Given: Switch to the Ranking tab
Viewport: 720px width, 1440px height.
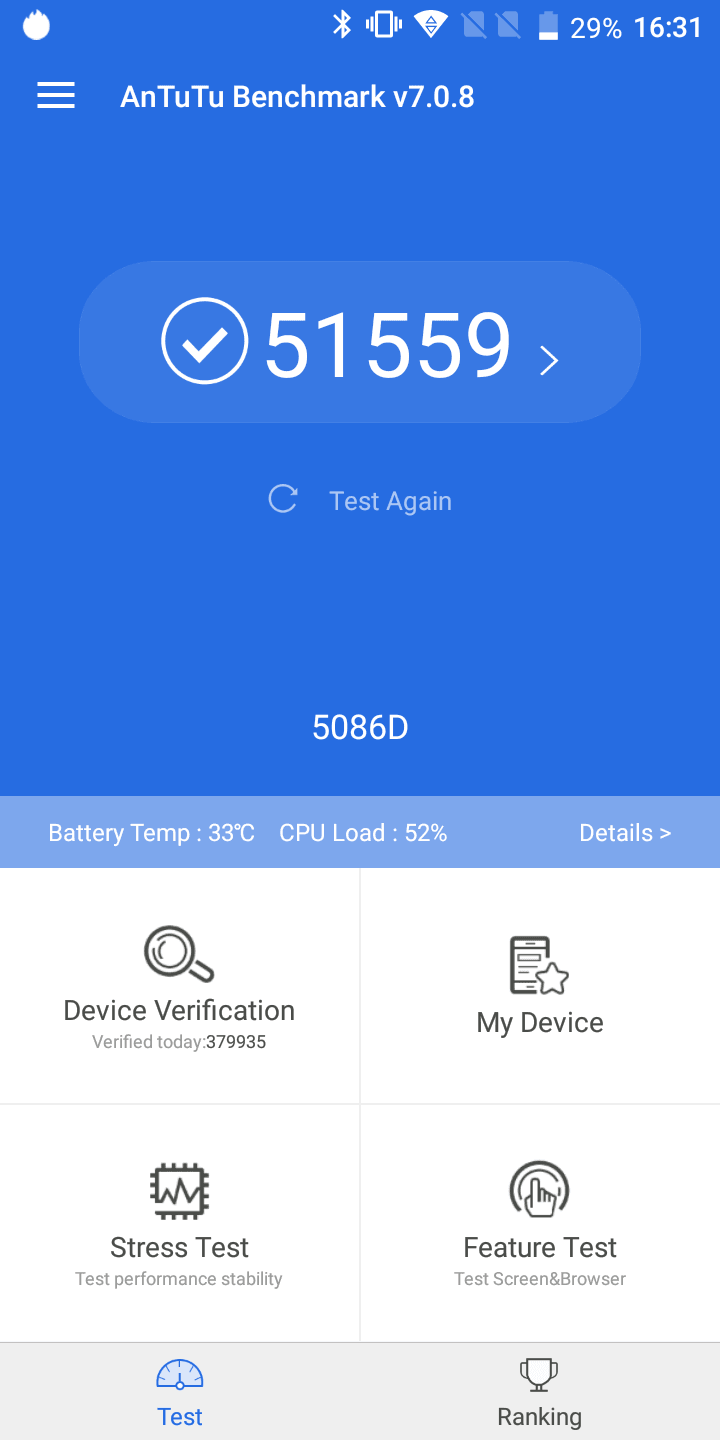Looking at the screenshot, I should click(540, 1392).
